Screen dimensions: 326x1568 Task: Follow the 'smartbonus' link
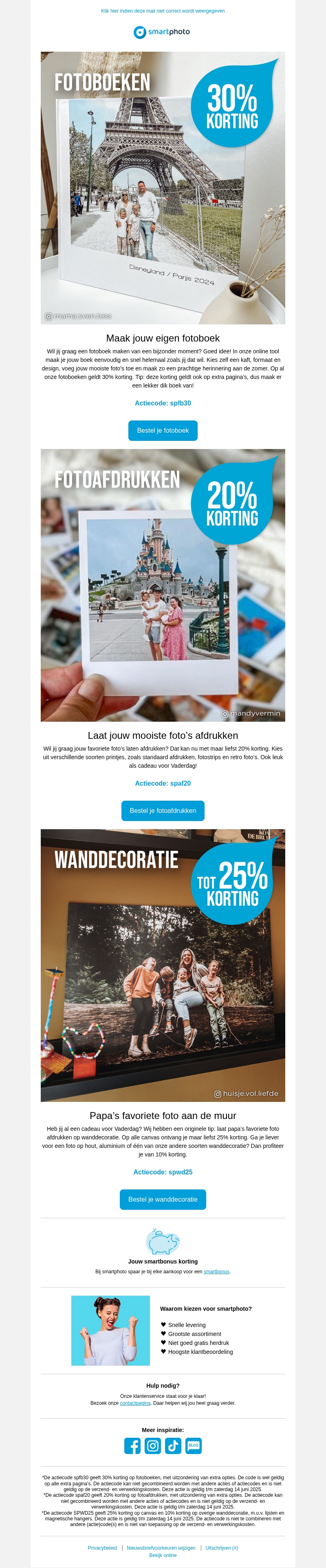pyautogui.click(x=216, y=1272)
